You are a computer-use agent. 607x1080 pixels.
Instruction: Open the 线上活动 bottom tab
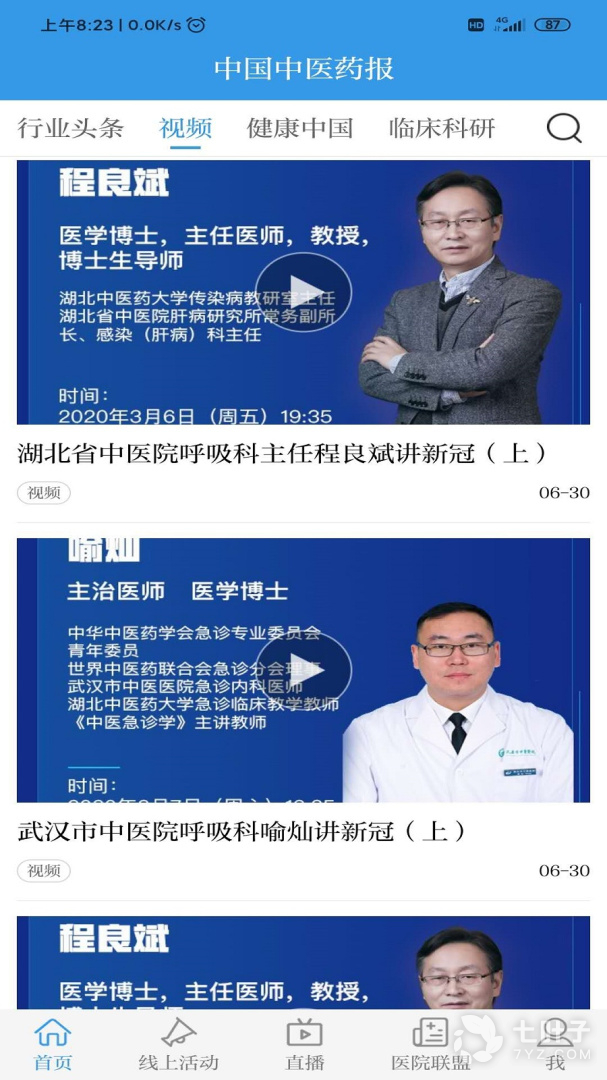[x=178, y=1045]
